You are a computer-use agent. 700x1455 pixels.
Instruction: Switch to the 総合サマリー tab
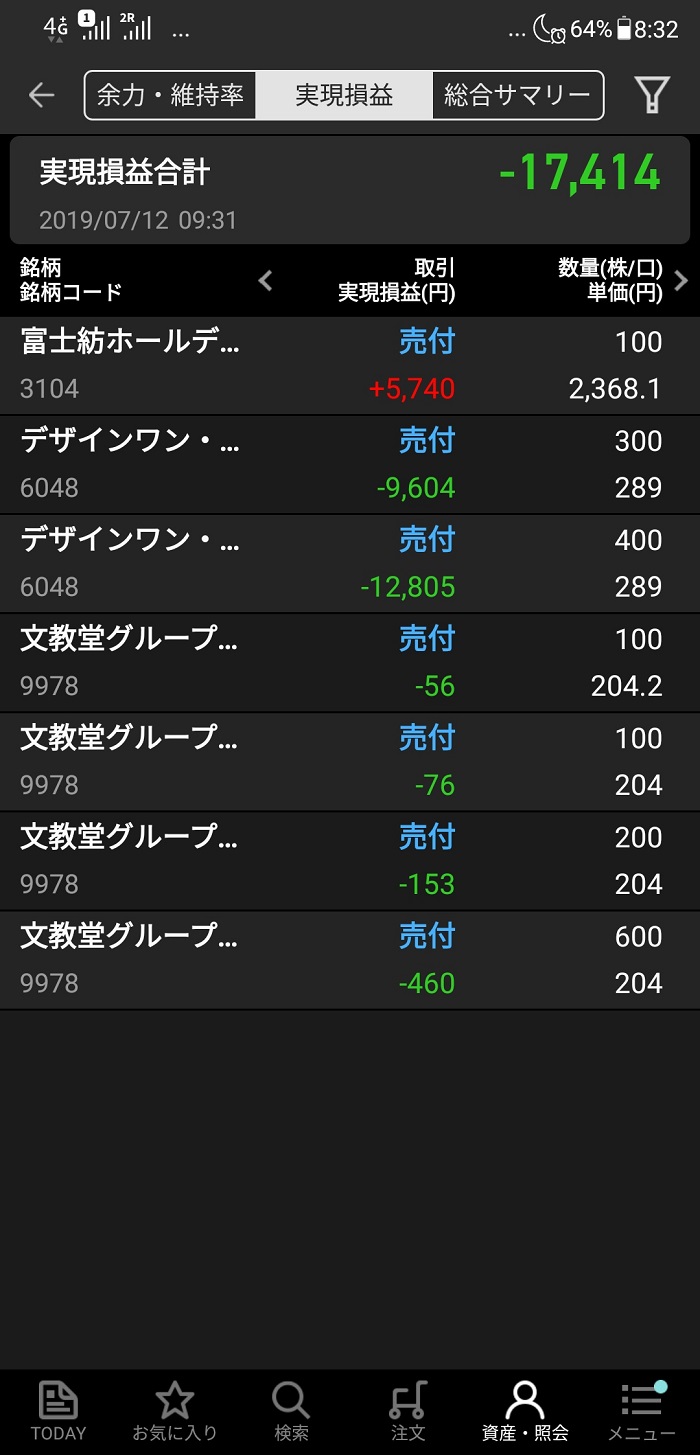click(517, 95)
